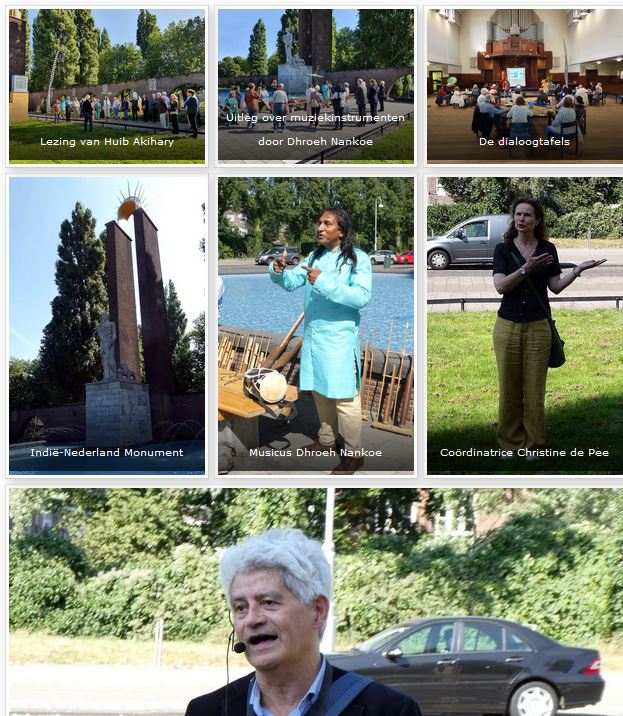
Task: Open Uitleg over muziekinstrumenten door Dhroeh Nankoe photo
Action: [315, 85]
